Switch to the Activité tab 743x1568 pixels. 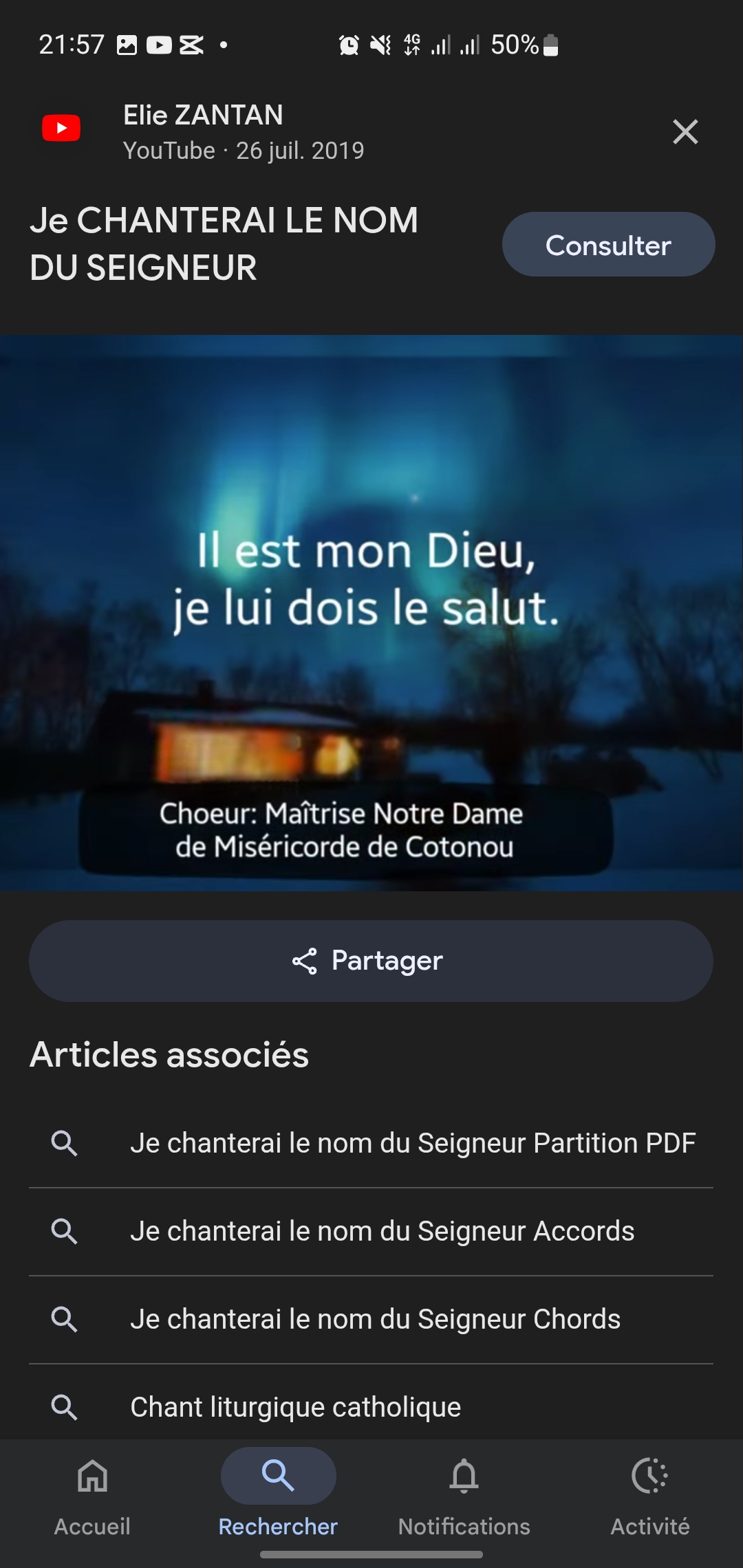(x=649, y=1495)
